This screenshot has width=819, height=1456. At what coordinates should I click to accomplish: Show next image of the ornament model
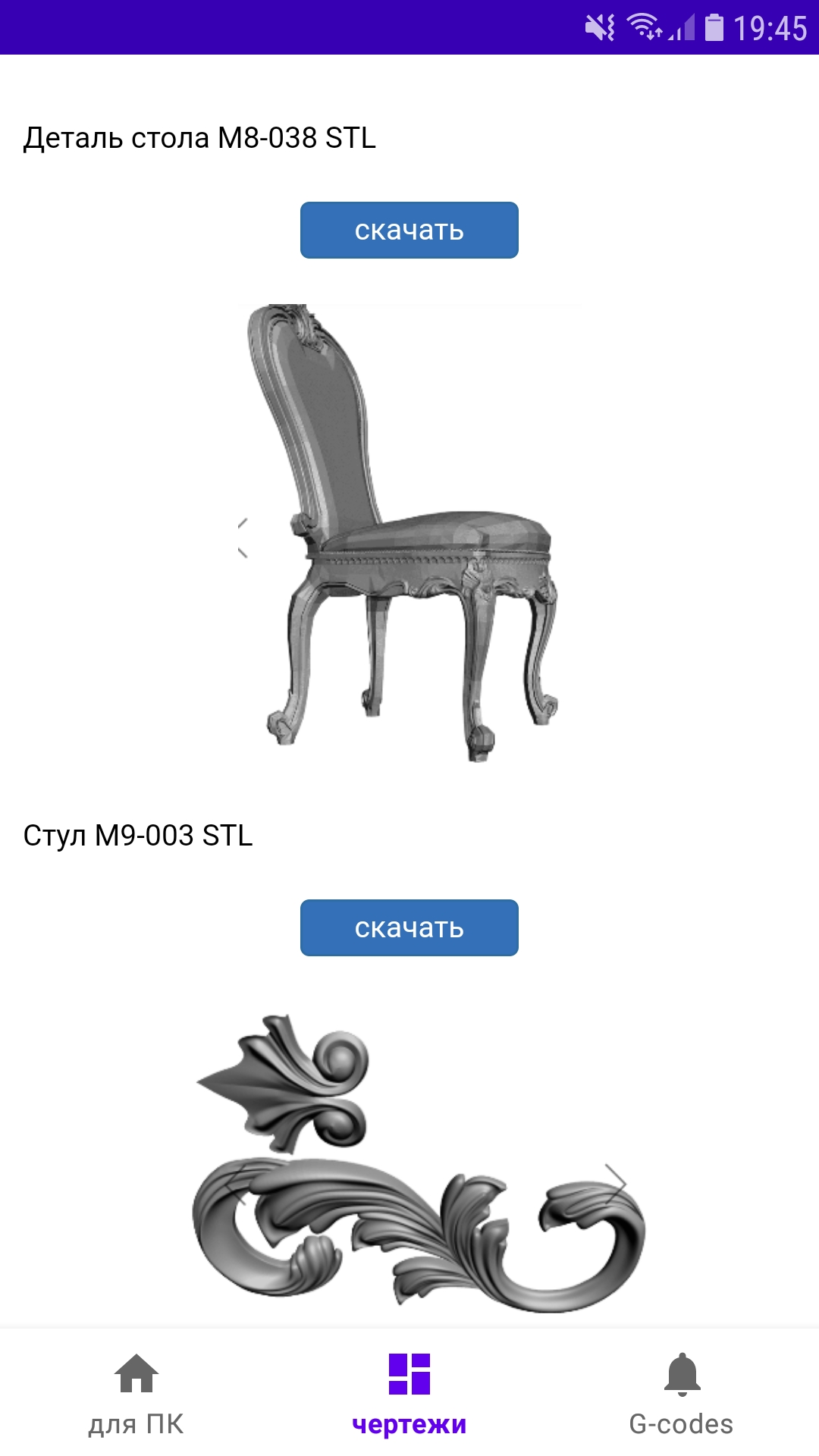pos(617,1183)
